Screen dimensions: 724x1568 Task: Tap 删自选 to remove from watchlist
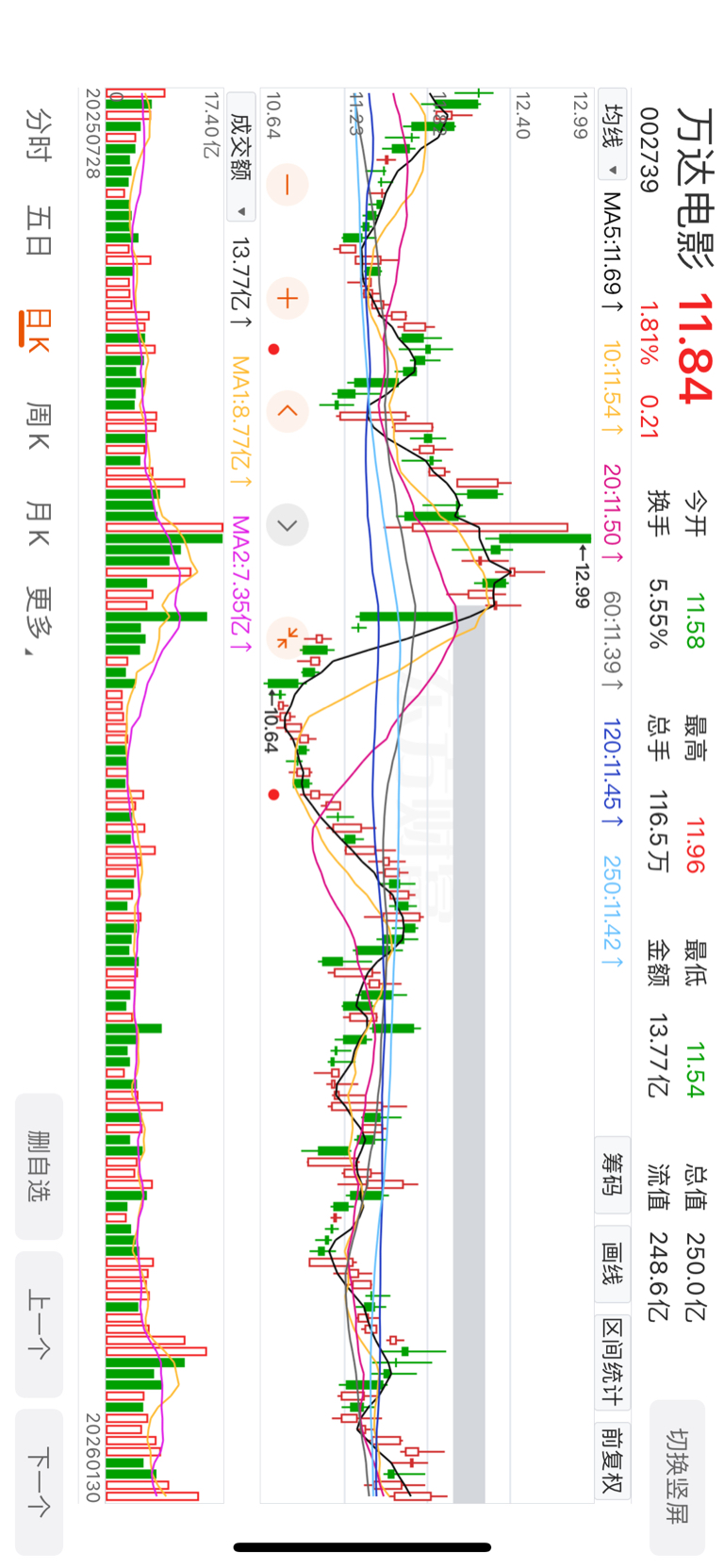pos(39,1166)
